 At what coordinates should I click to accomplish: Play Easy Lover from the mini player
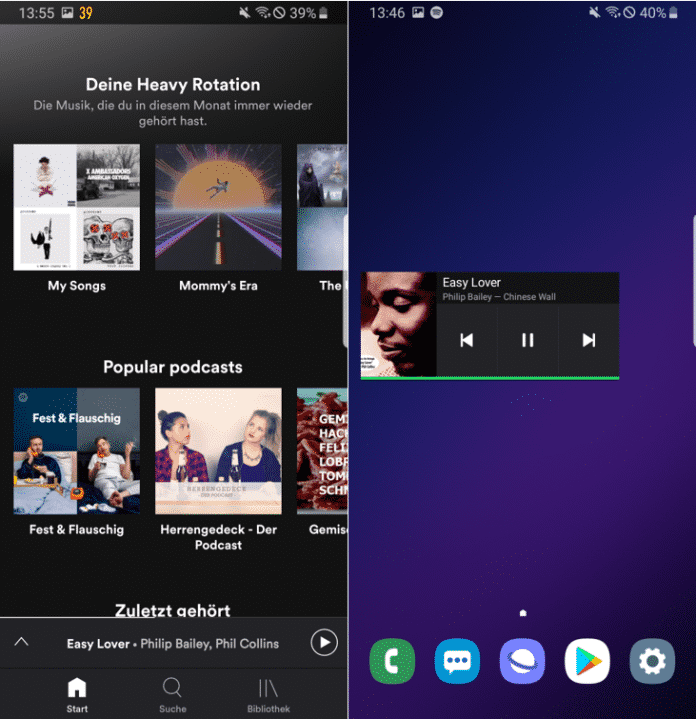coord(324,643)
